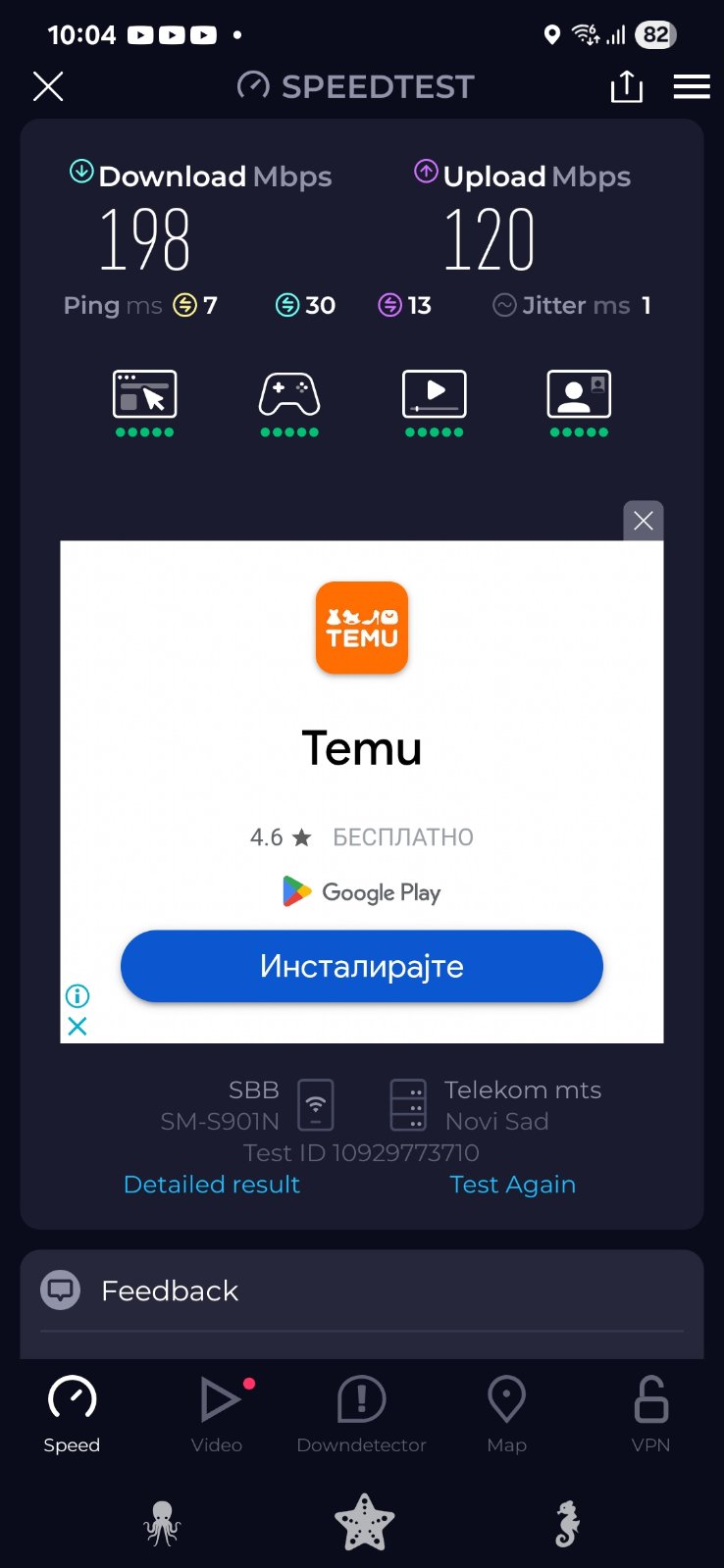The height and width of the screenshot is (1568, 724).
Task: Open the VPN tab
Action: click(x=650, y=1414)
